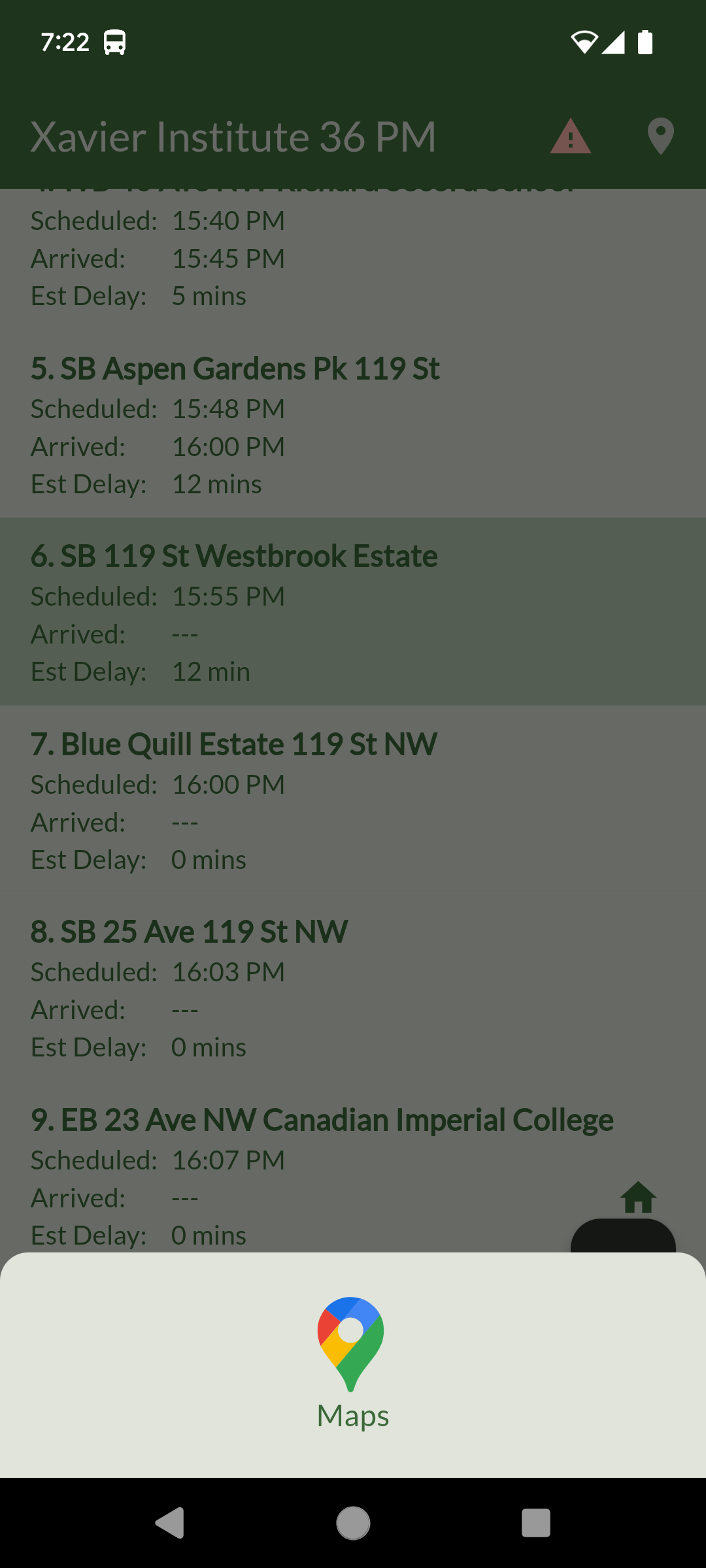Tap the system home button
706x1568 pixels.
(353, 1524)
